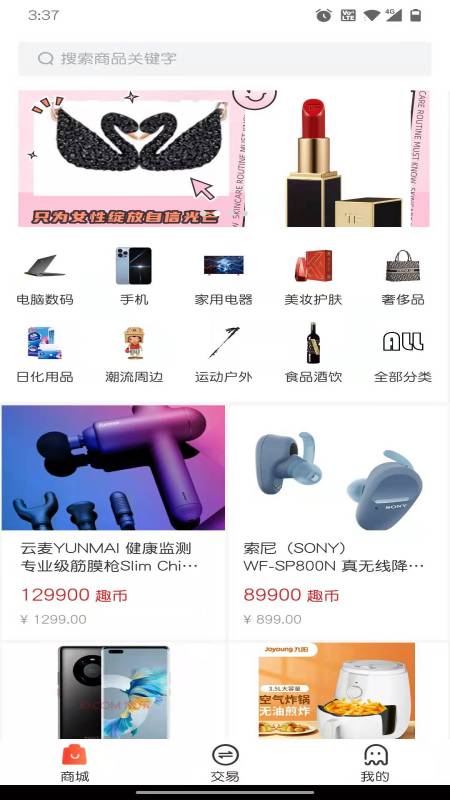Select the 运动户外 category
This screenshot has width=450, height=800.
pyautogui.click(x=223, y=355)
